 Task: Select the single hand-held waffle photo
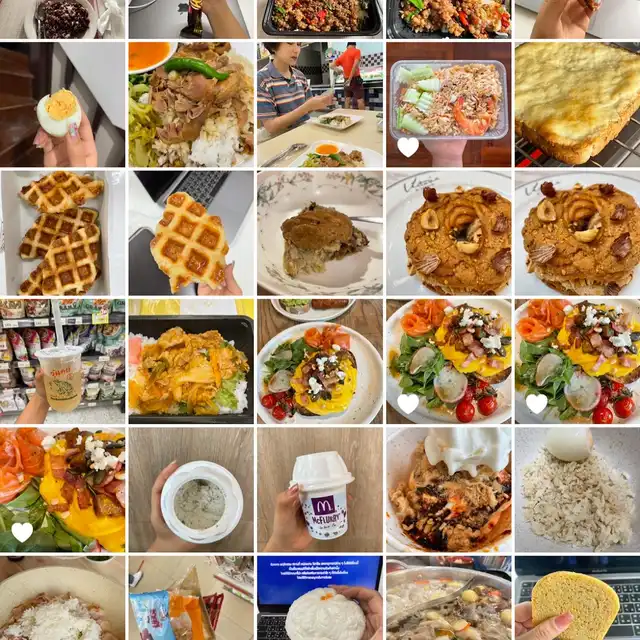point(191,233)
